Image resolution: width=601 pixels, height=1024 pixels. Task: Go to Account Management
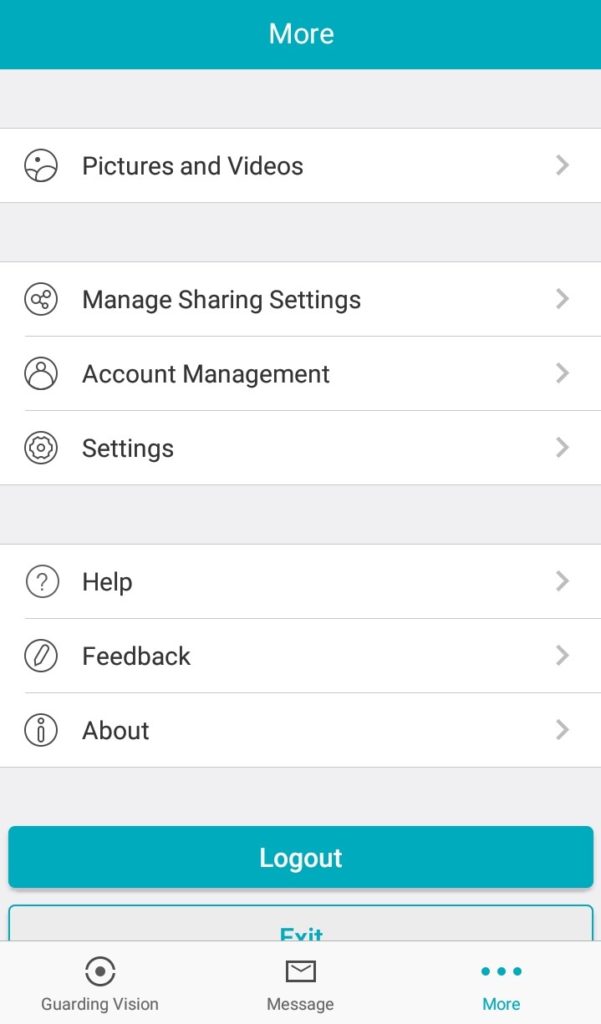tap(300, 374)
